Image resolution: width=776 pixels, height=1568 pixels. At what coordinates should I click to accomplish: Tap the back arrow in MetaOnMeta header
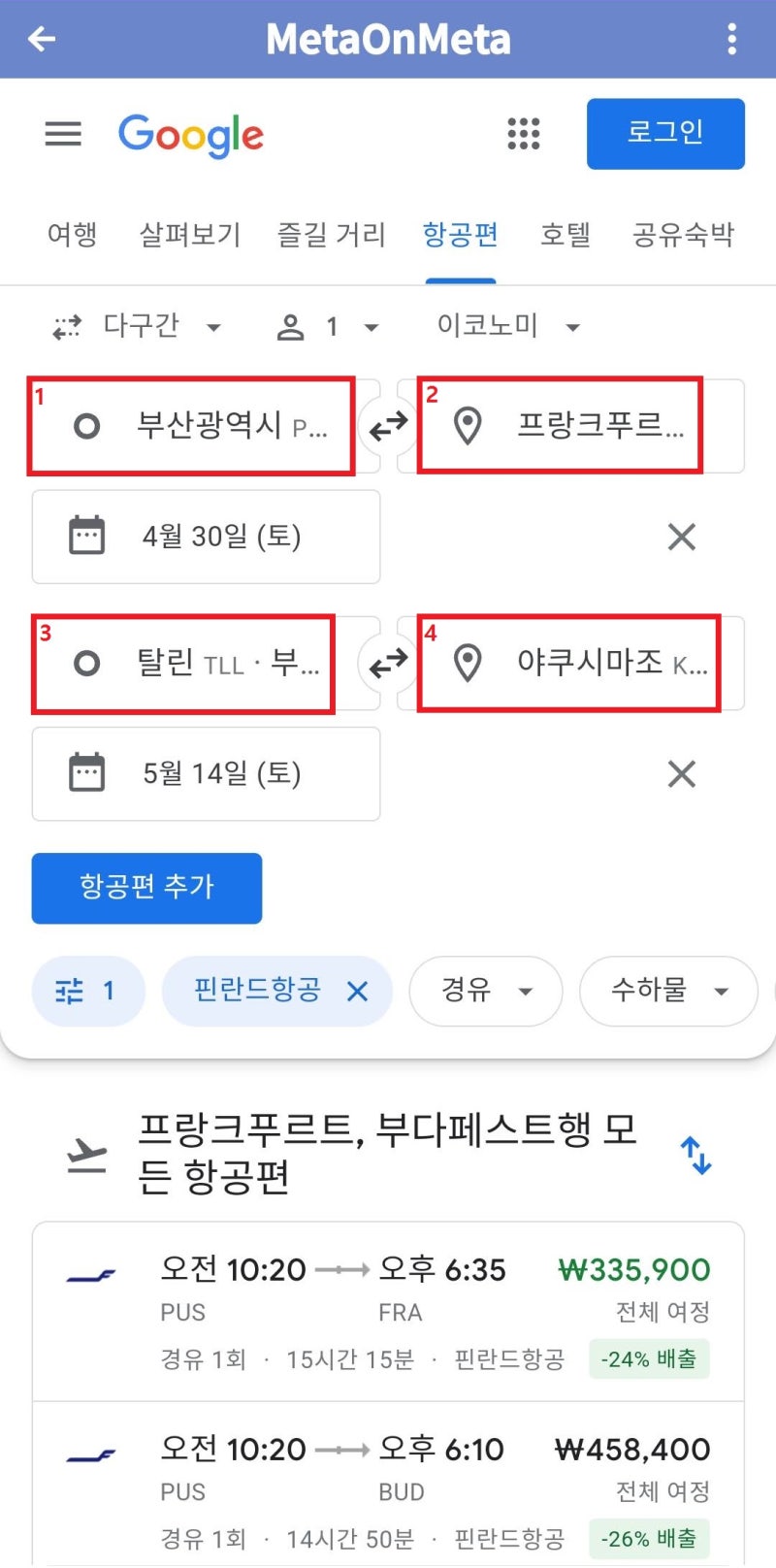39,39
